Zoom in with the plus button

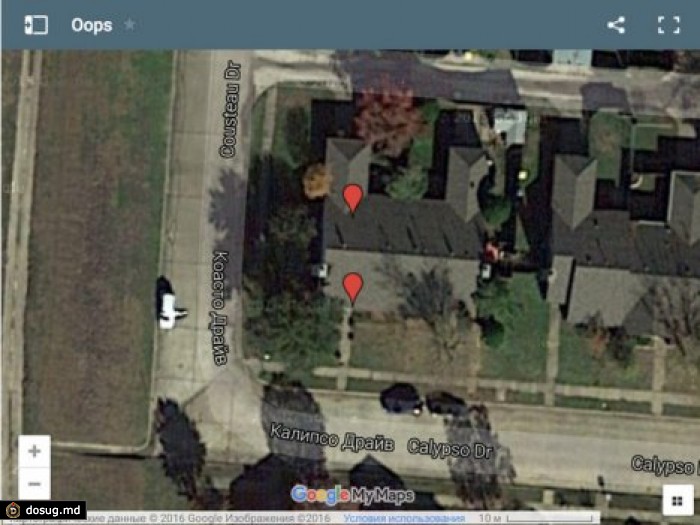[x=35, y=451]
